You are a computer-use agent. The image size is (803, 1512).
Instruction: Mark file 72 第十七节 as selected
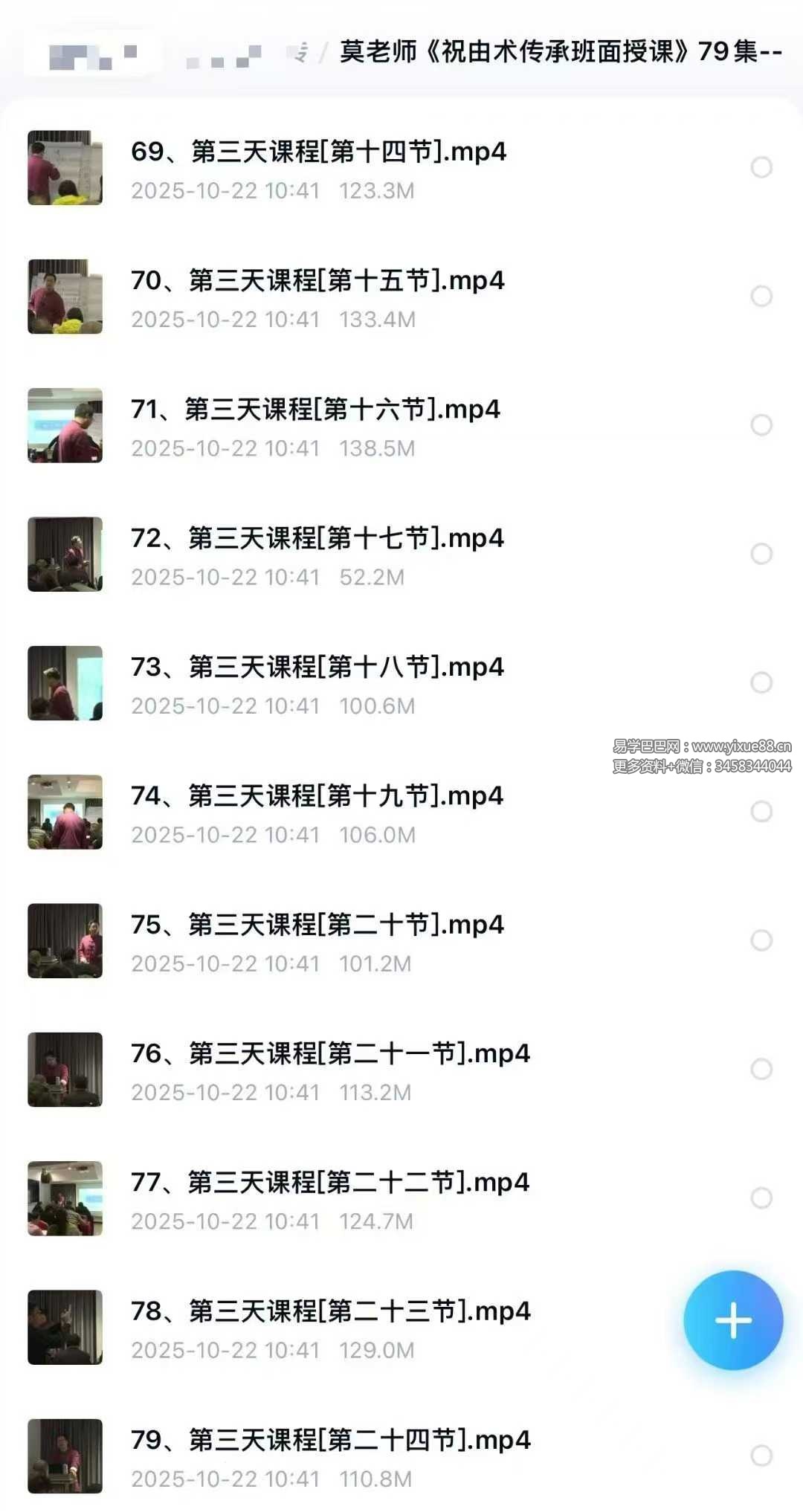761,554
